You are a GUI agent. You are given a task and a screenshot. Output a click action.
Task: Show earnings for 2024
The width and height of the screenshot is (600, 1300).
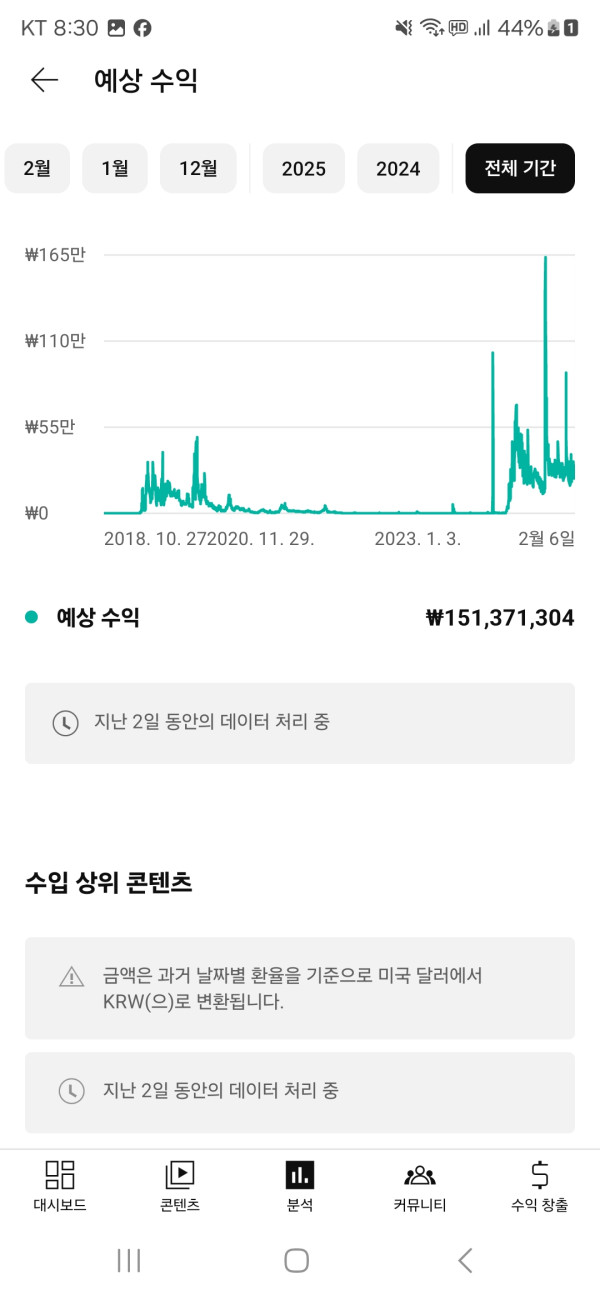[398, 168]
